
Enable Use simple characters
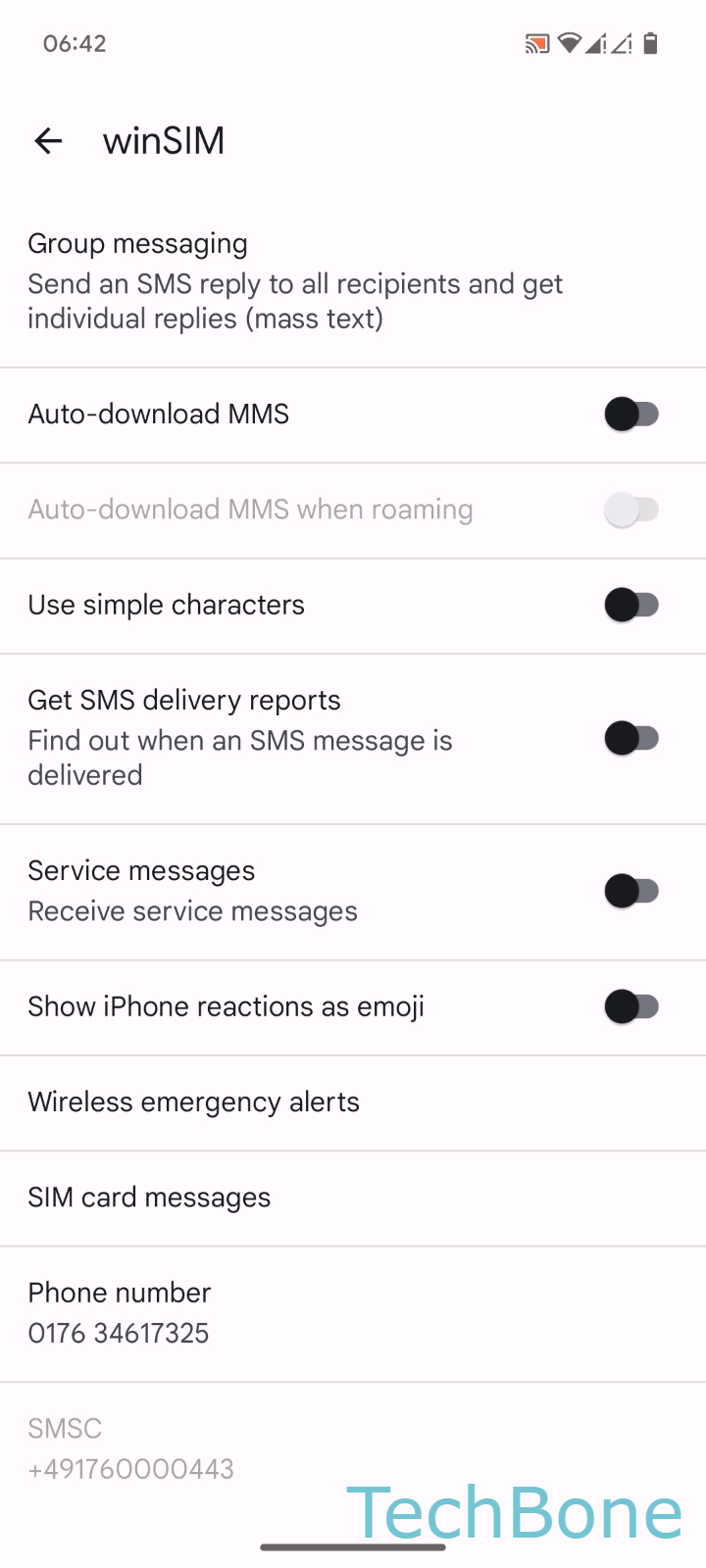[x=631, y=606]
